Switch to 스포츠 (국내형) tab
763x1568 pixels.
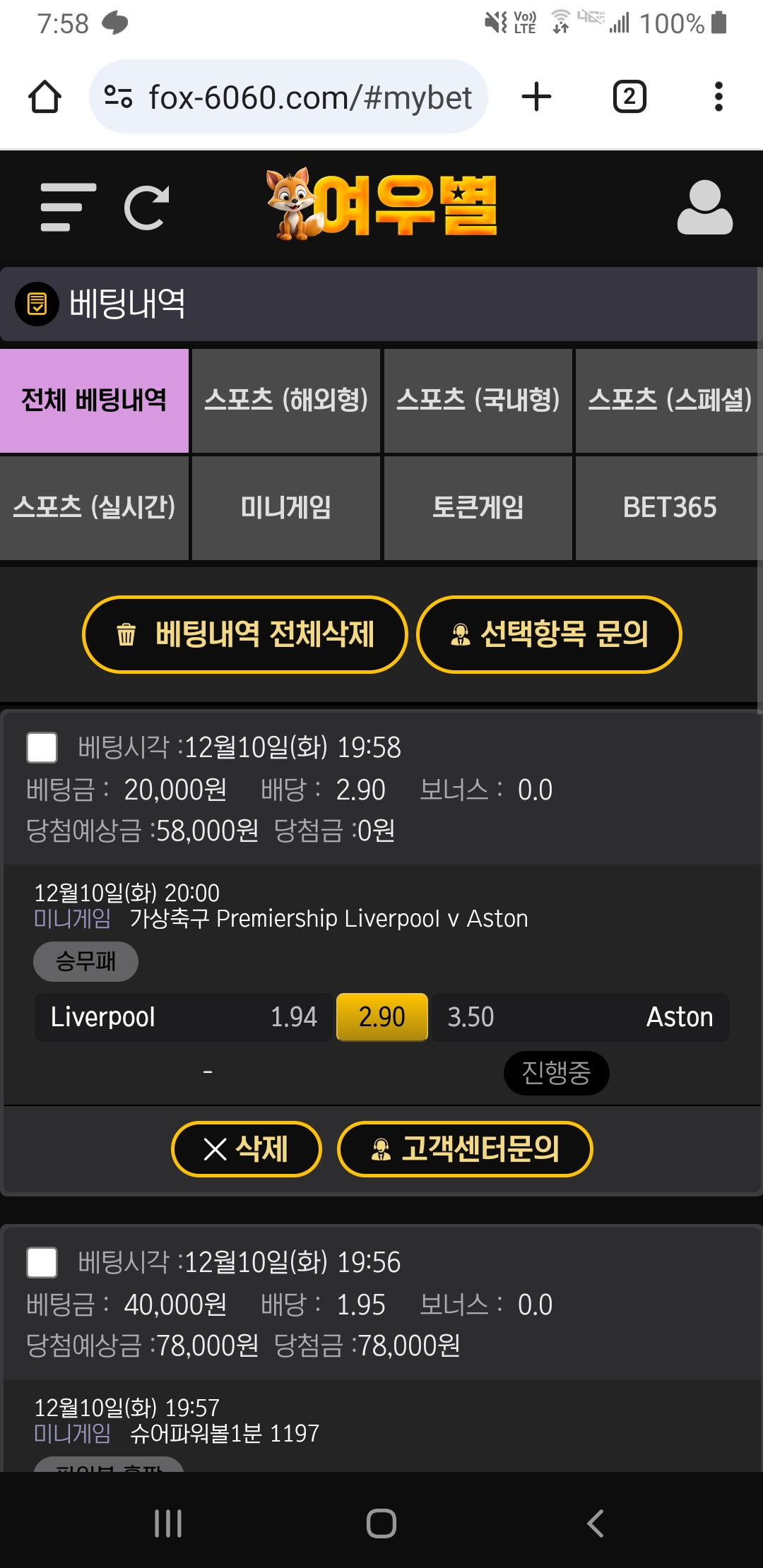[x=478, y=400]
